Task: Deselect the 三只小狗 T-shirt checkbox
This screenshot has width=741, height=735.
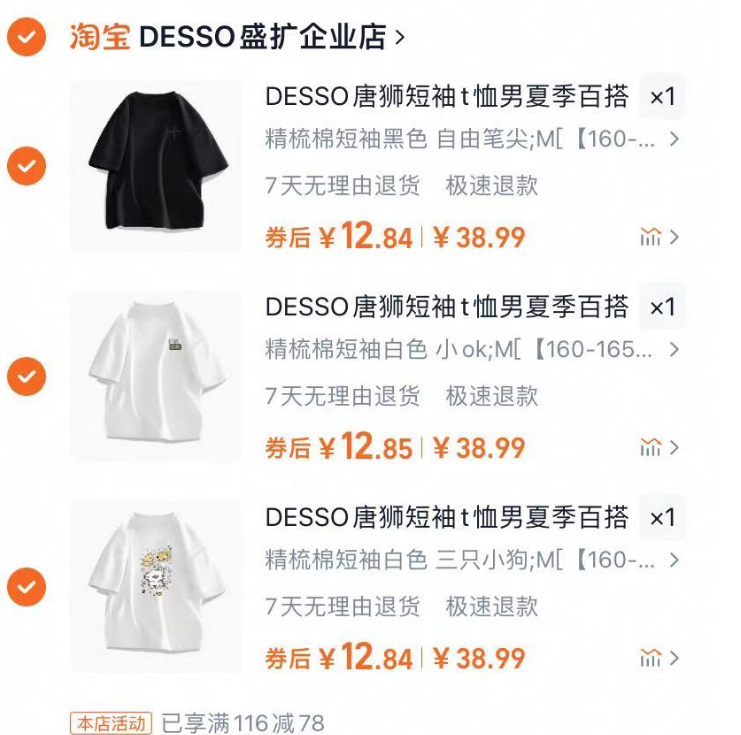Action: pyautogui.click(x=27, y=587)
